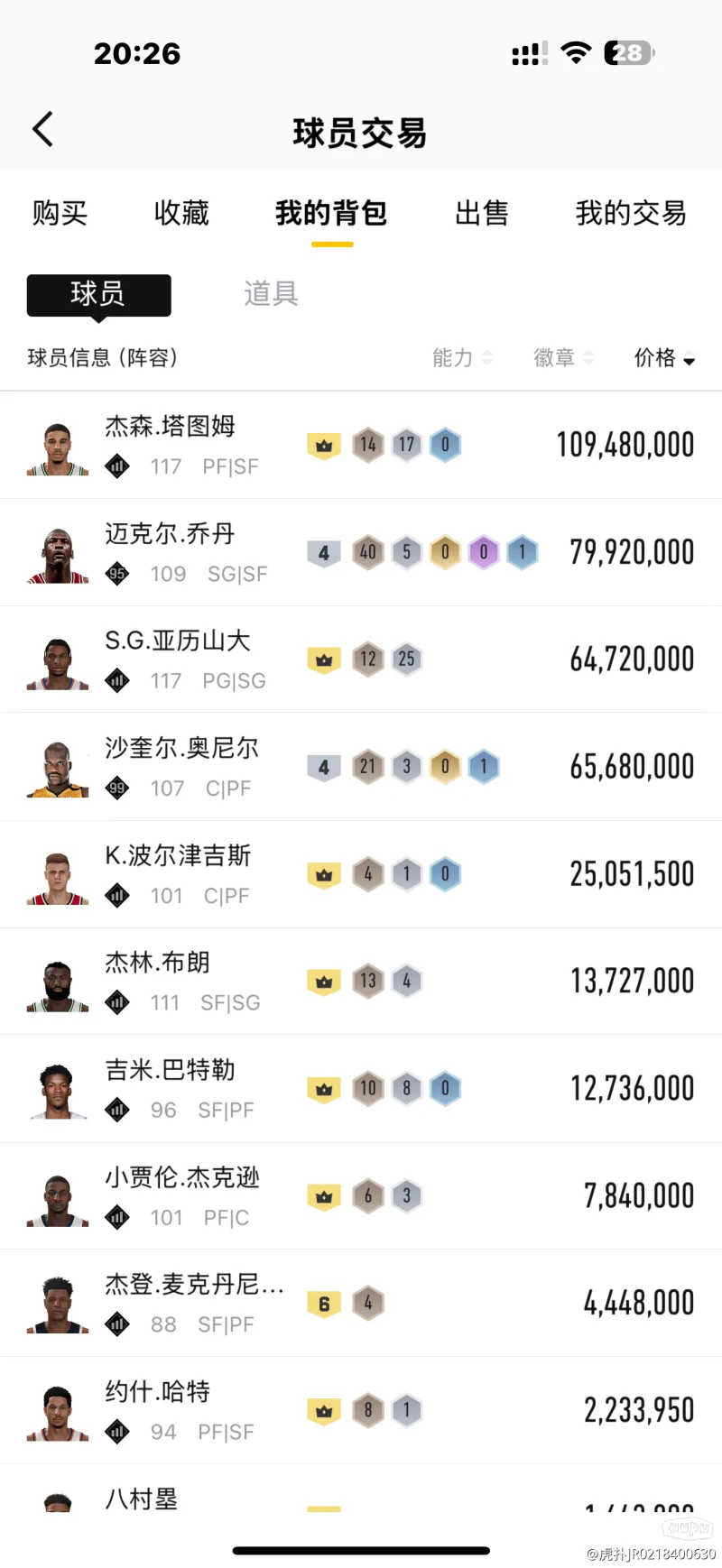Switch to 我的交易 tab
This screenshot has width=722, height=1568.
630,214
